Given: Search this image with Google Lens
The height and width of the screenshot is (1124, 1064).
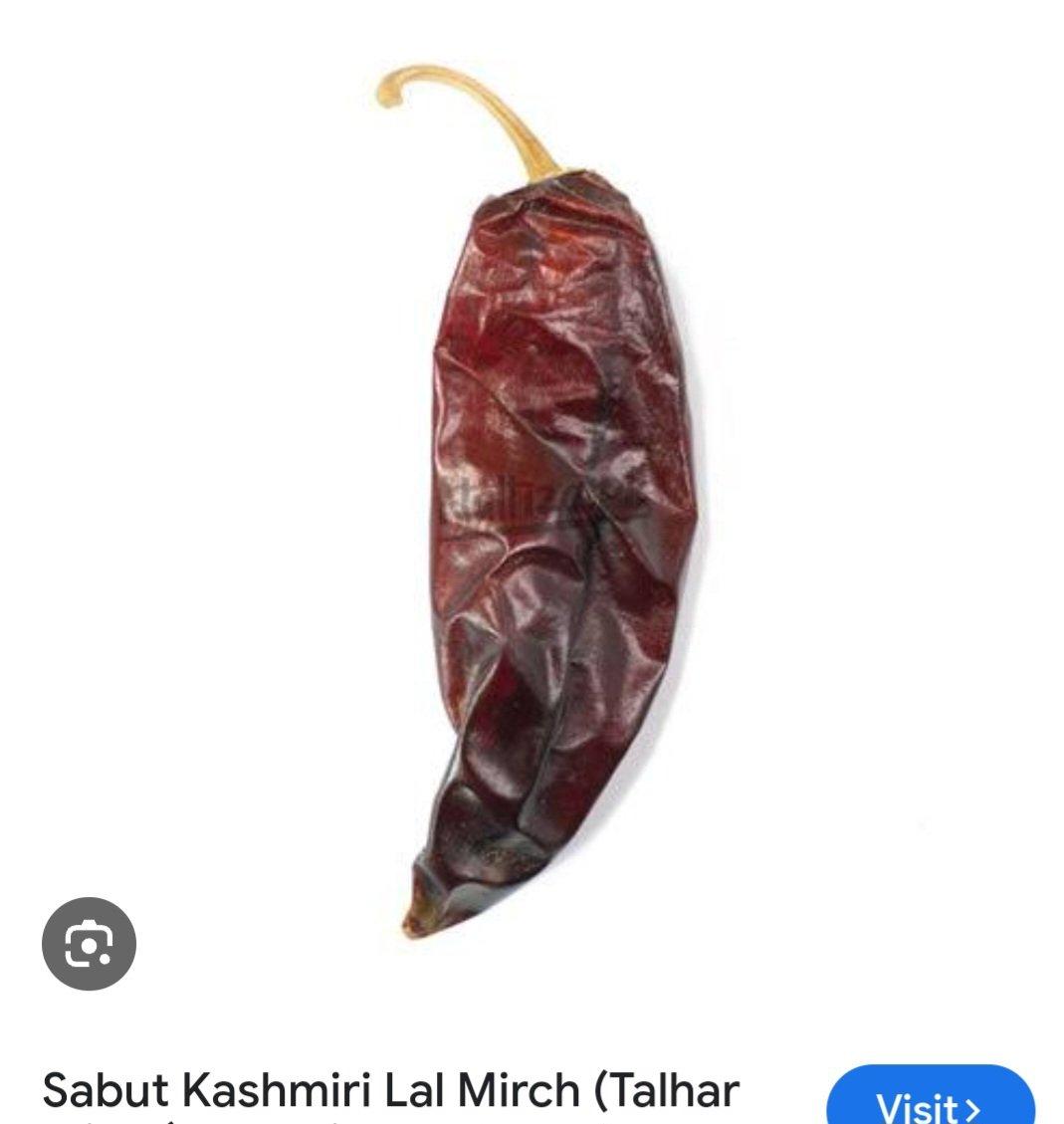Looking at the screenshot, I should [x=89, y=944].
